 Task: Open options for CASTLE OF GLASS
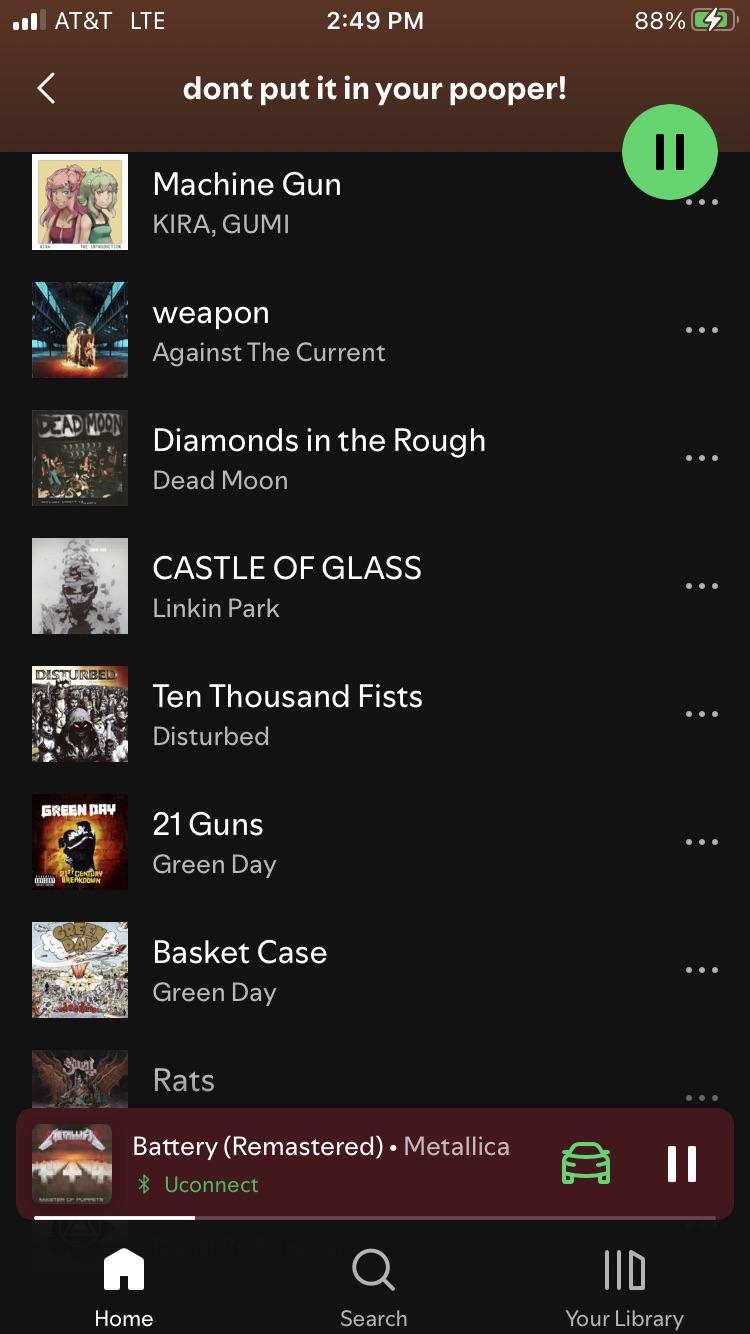coord(701,586)
